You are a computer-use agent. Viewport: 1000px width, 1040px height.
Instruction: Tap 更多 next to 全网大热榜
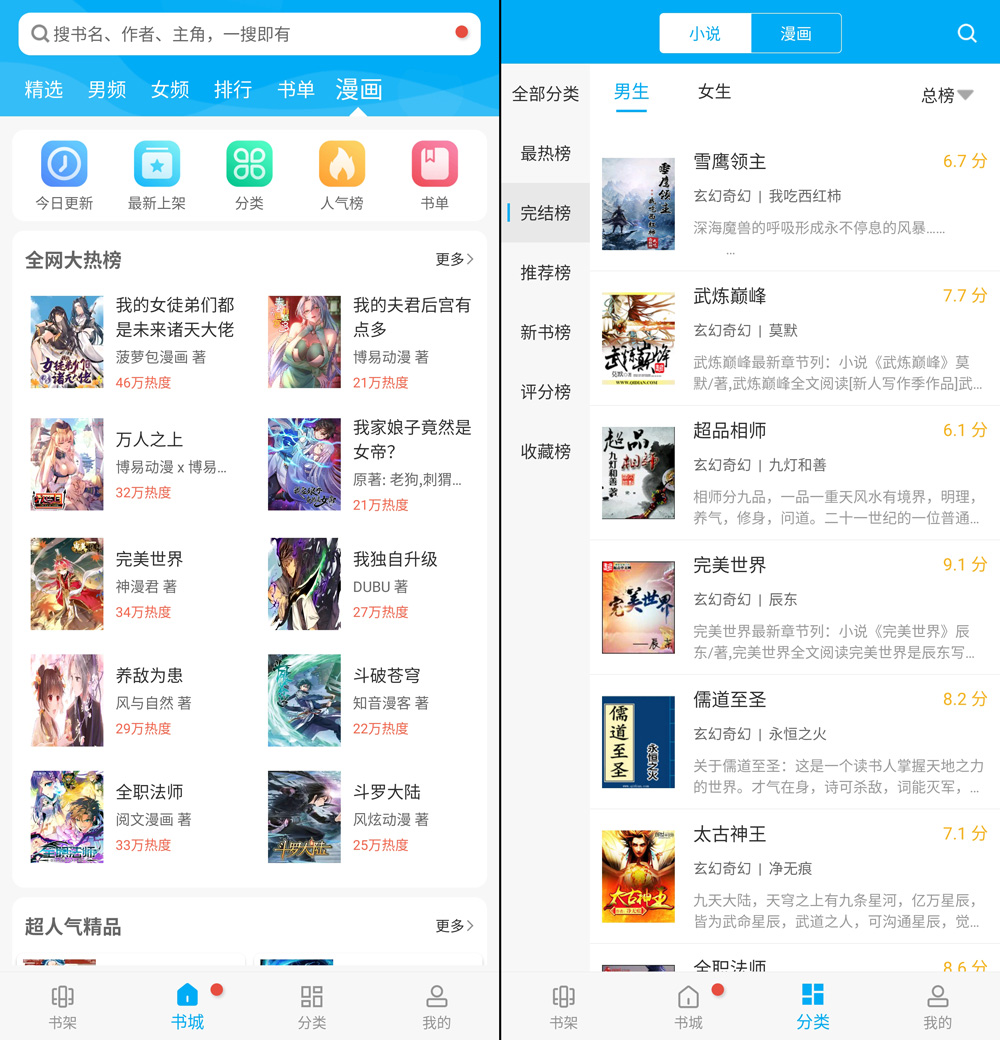click(x=454, y=260)
